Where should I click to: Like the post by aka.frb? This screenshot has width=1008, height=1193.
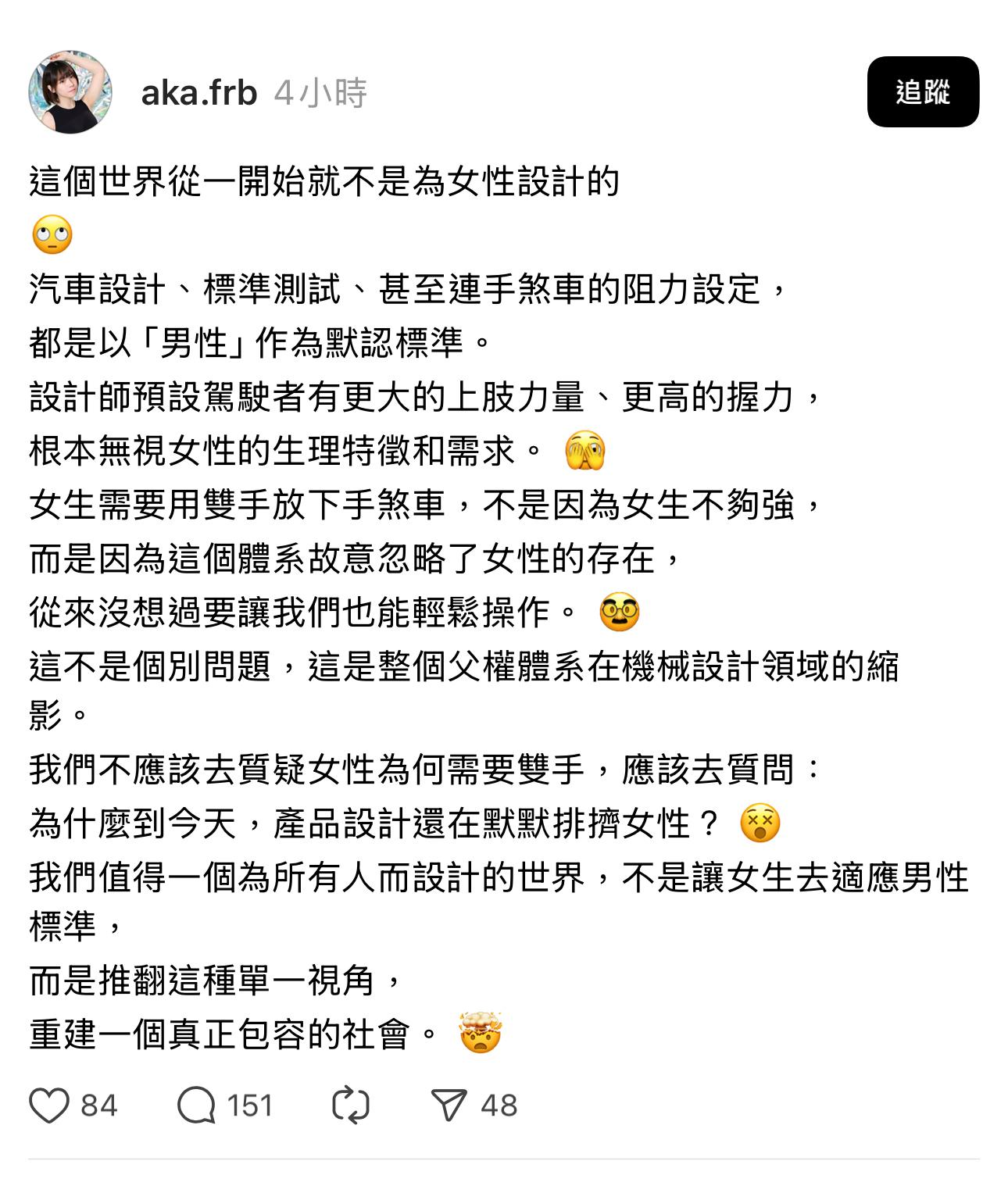click(x=49, y=1105)
